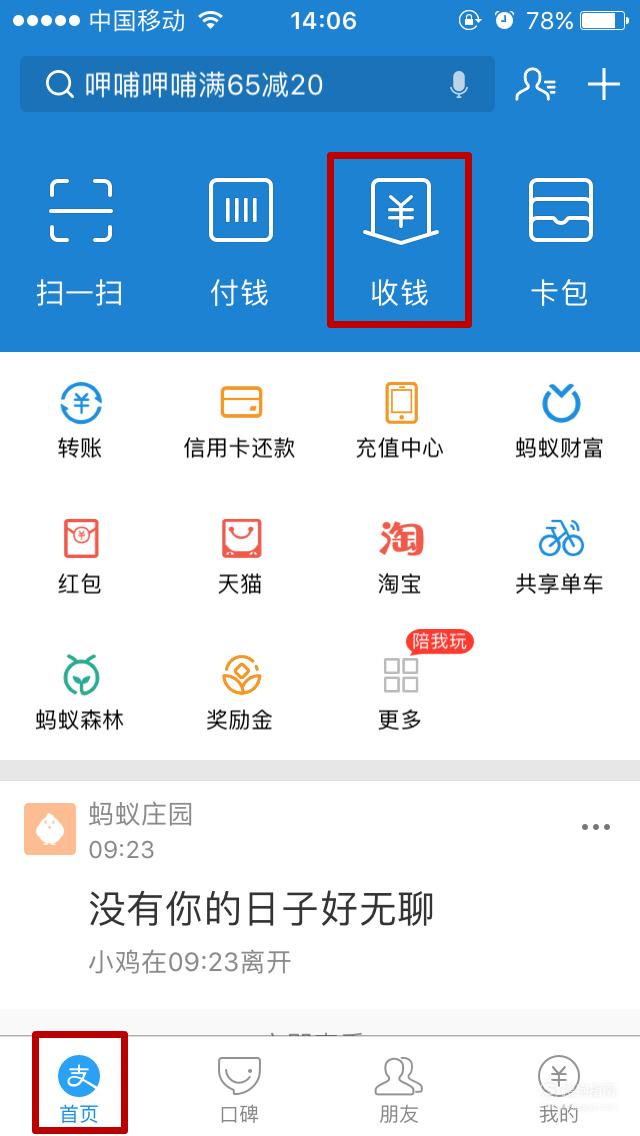Open the 蚂蚁庄园 card options dots
The image size is (640, 1136).
[x=596, y=827]
